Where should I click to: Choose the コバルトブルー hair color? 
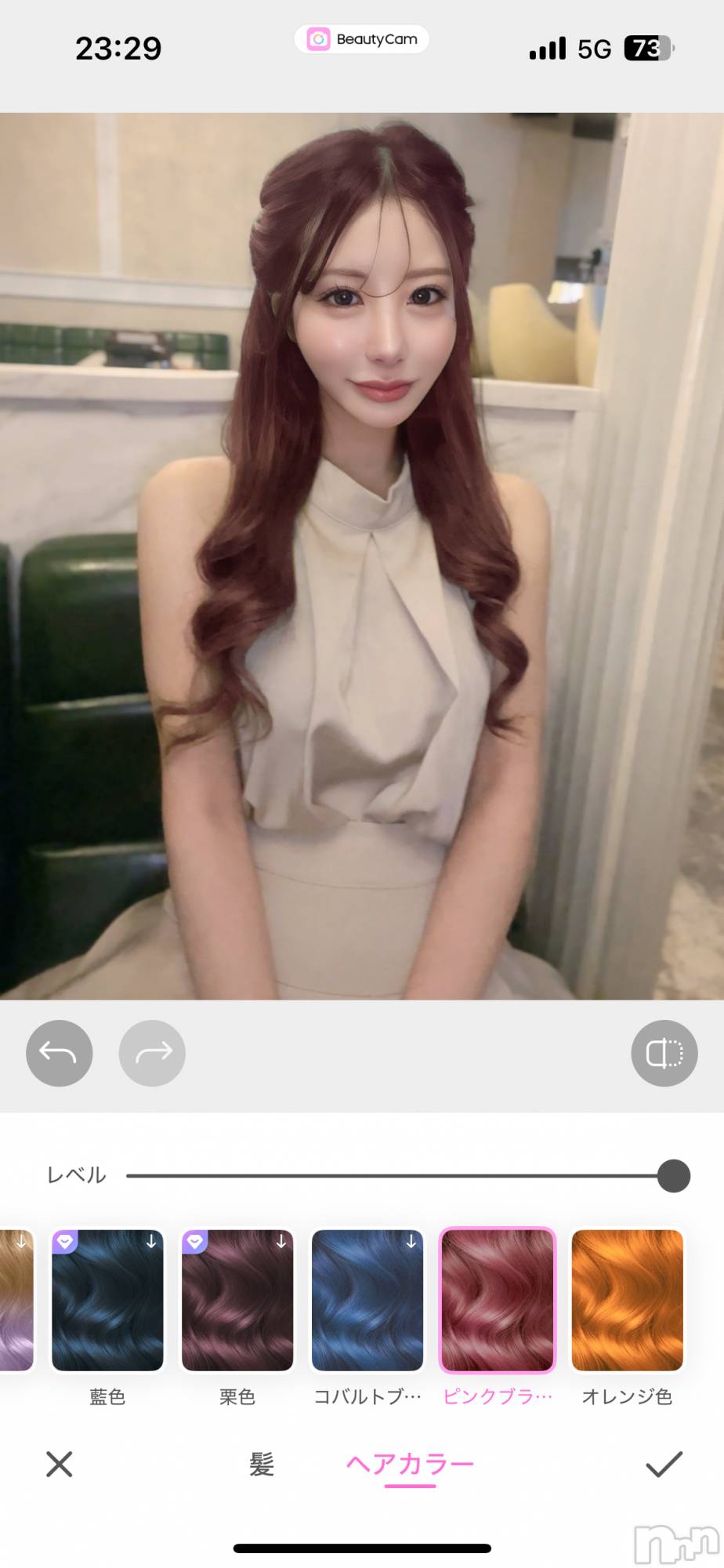(367, 1300)
